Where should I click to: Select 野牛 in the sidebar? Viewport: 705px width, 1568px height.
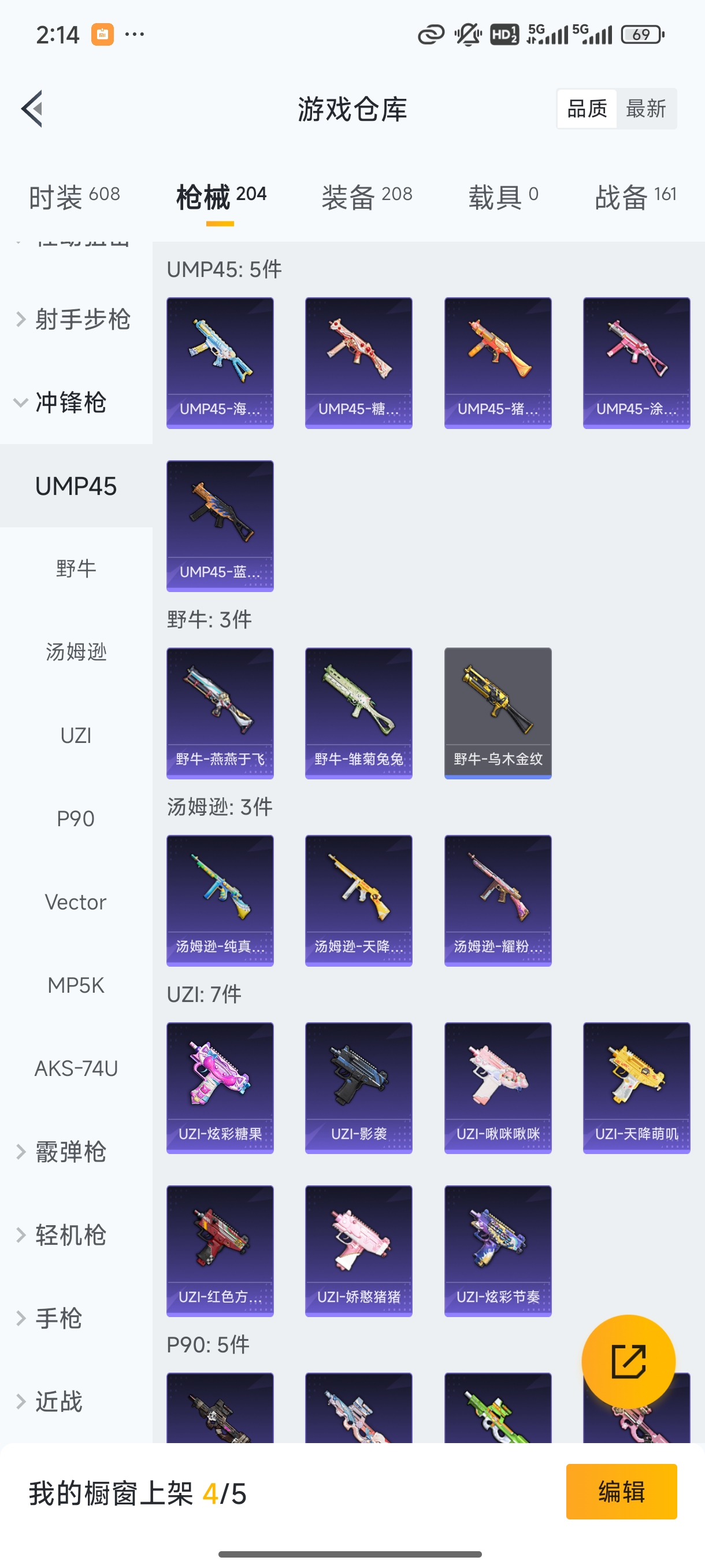point(76,568)
